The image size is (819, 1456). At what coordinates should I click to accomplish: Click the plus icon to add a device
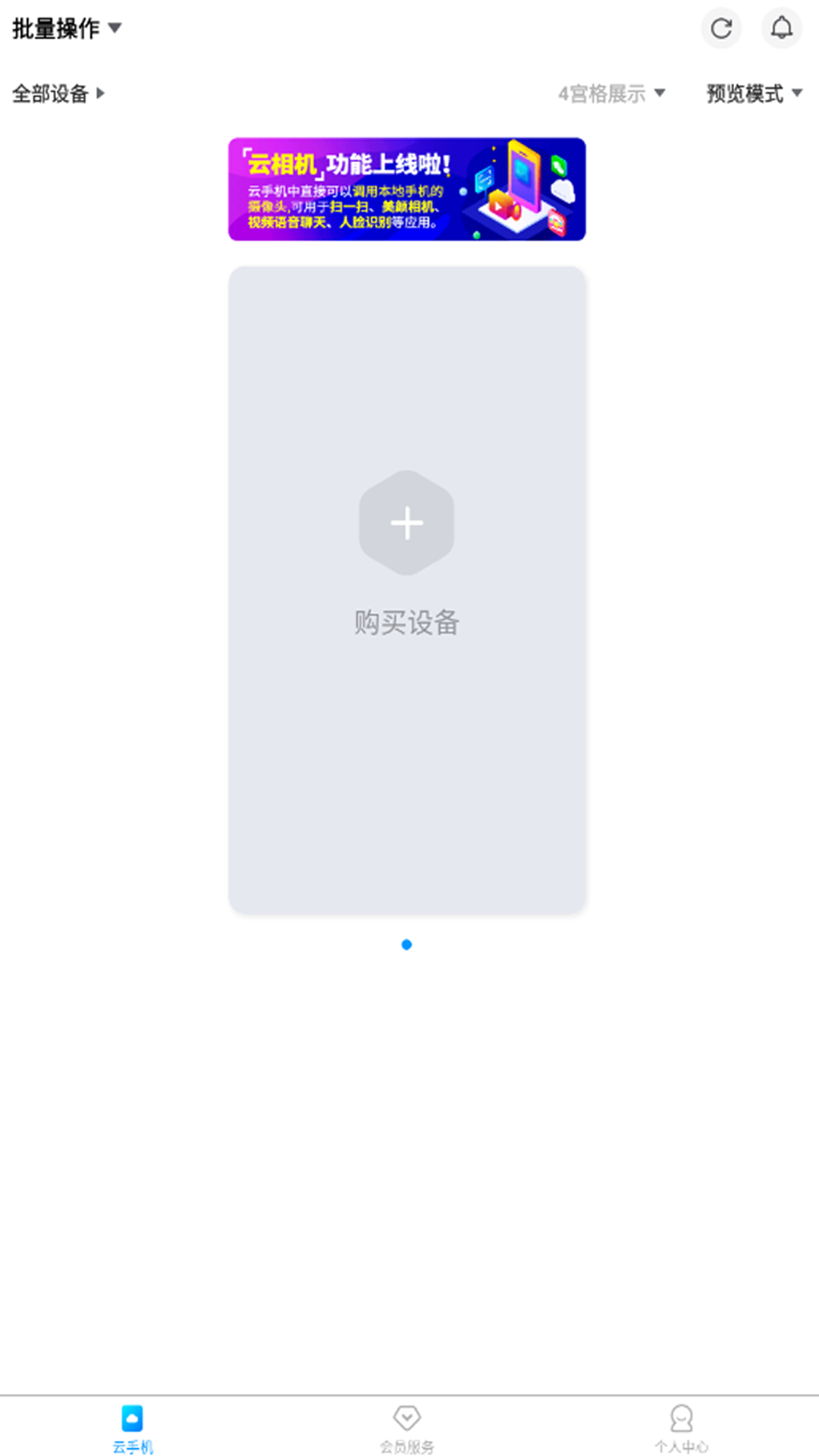pyautogui.click(x=407, y=522)
